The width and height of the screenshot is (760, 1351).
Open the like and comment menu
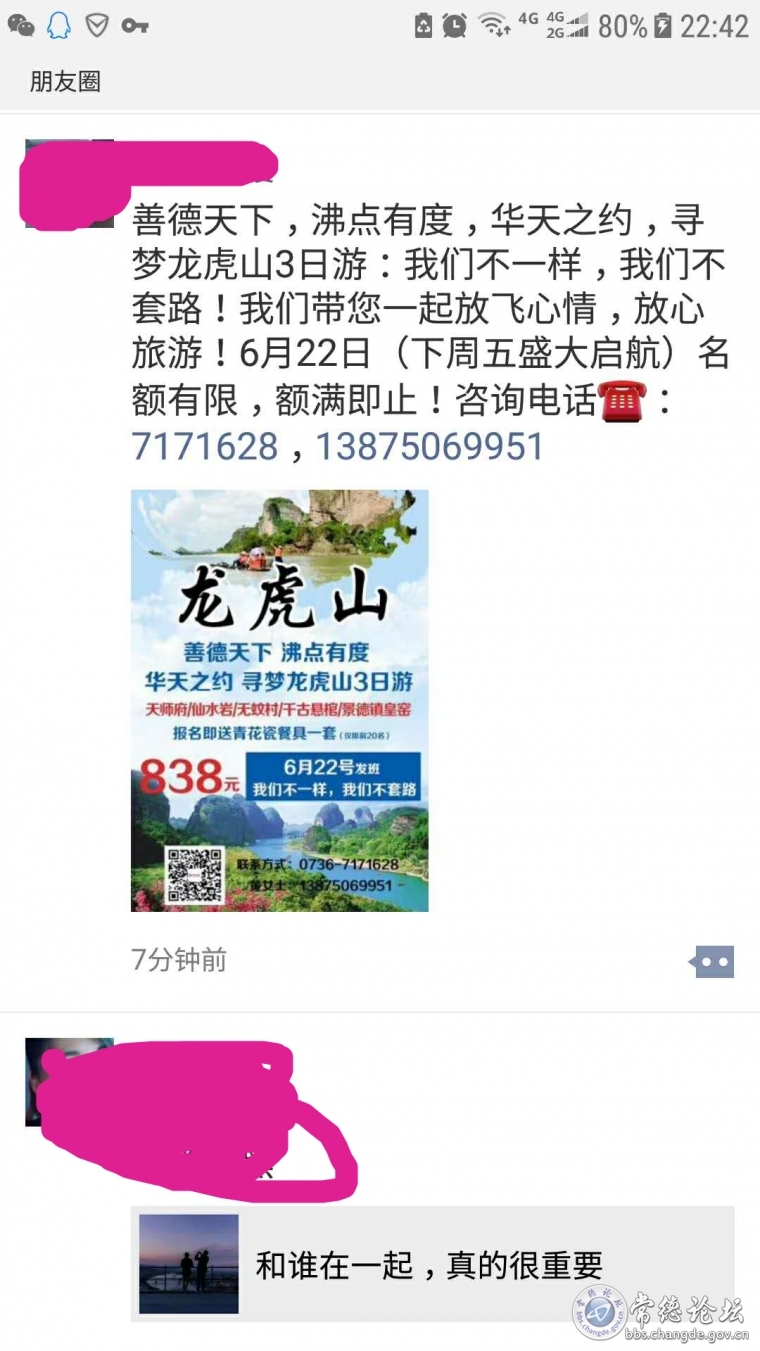coord(714,962)
